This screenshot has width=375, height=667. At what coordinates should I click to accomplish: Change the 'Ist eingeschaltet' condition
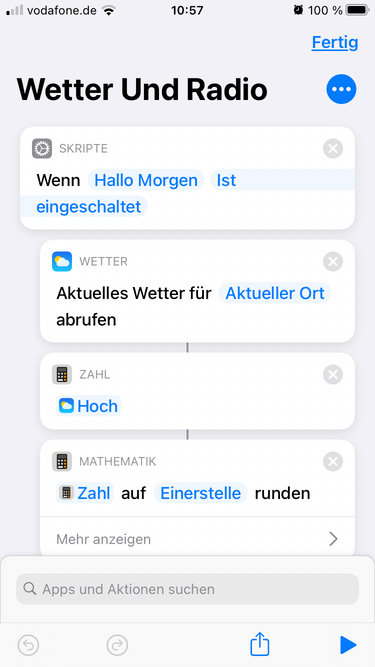[136, 194]
